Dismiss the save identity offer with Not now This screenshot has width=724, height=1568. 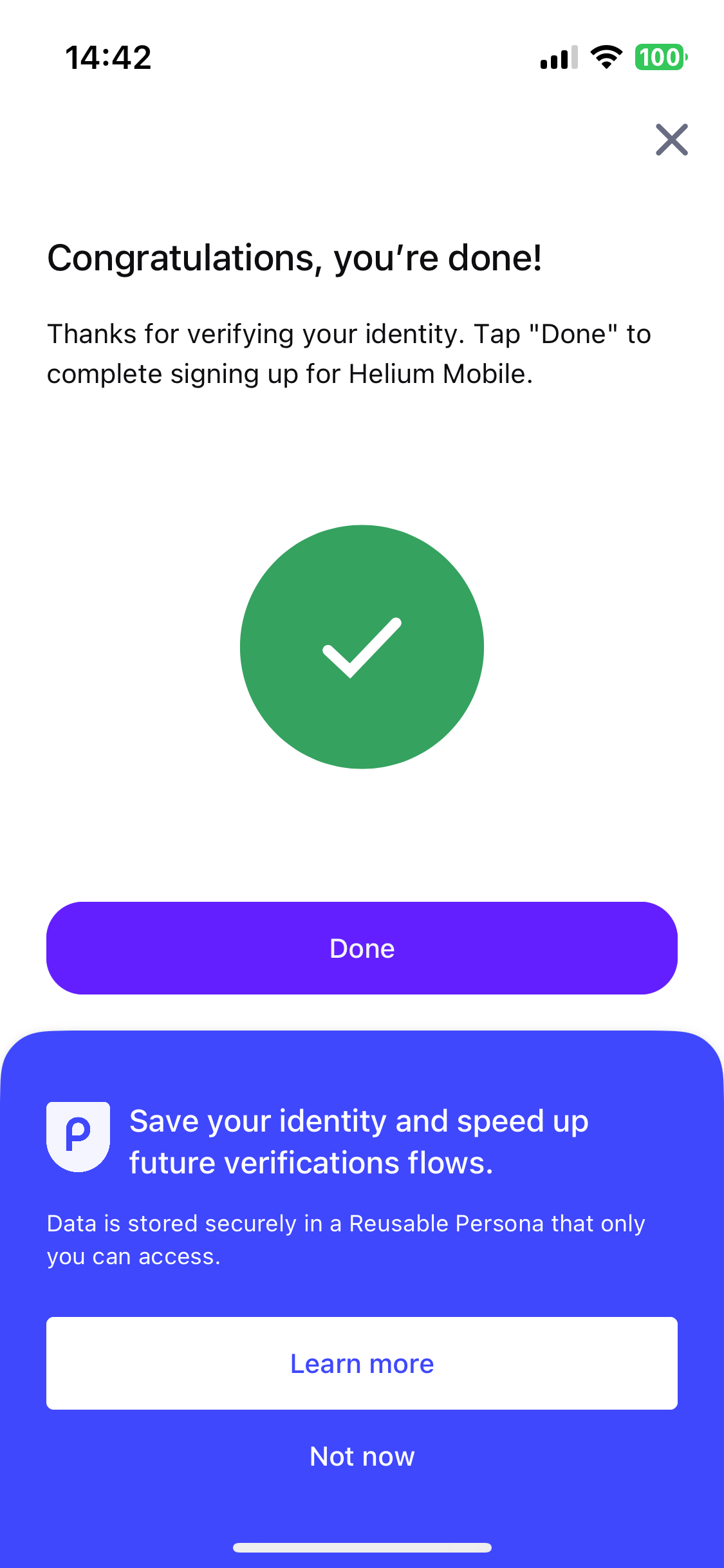[362, 1457]
